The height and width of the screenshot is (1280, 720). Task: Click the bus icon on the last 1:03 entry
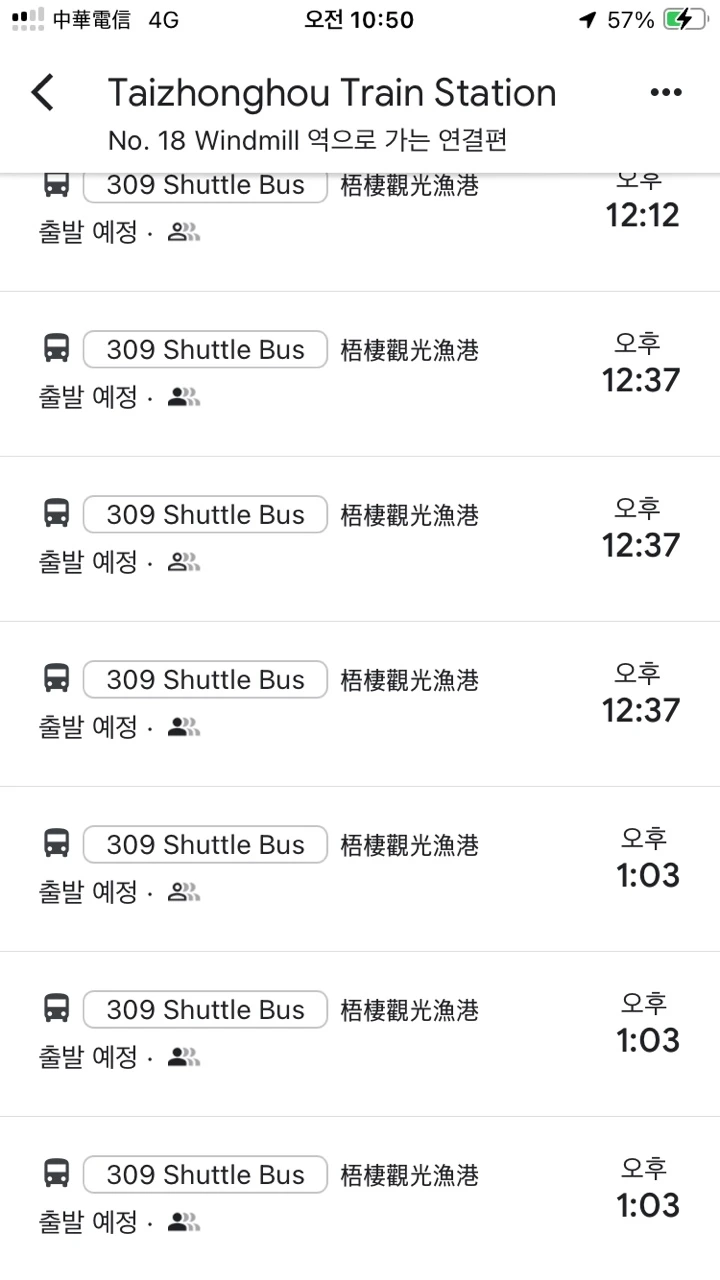pyautogui.click(x=56, y=1173)
